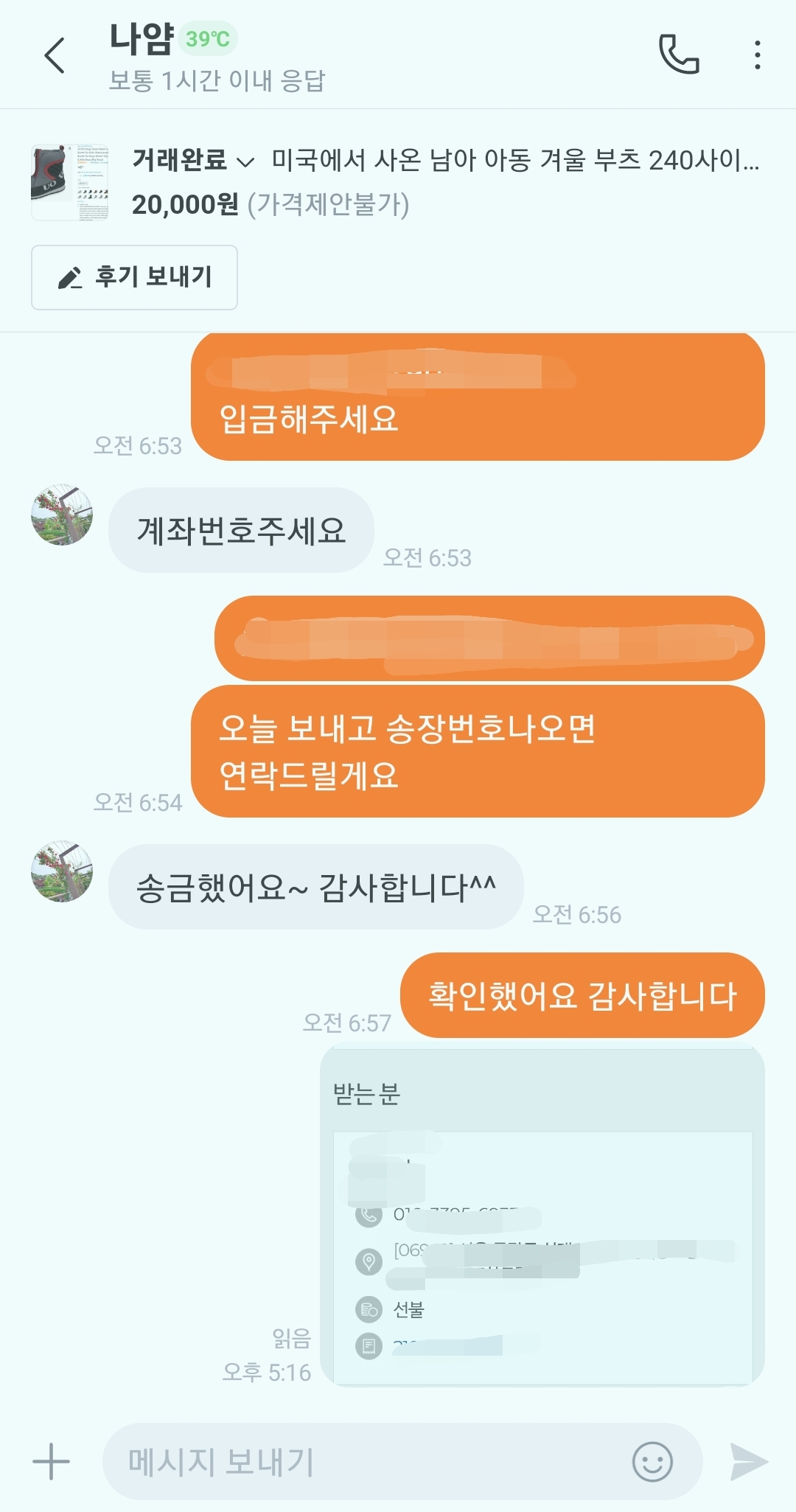
Task: Tap the 후기 보내기 button
Action: coord(134,277)
